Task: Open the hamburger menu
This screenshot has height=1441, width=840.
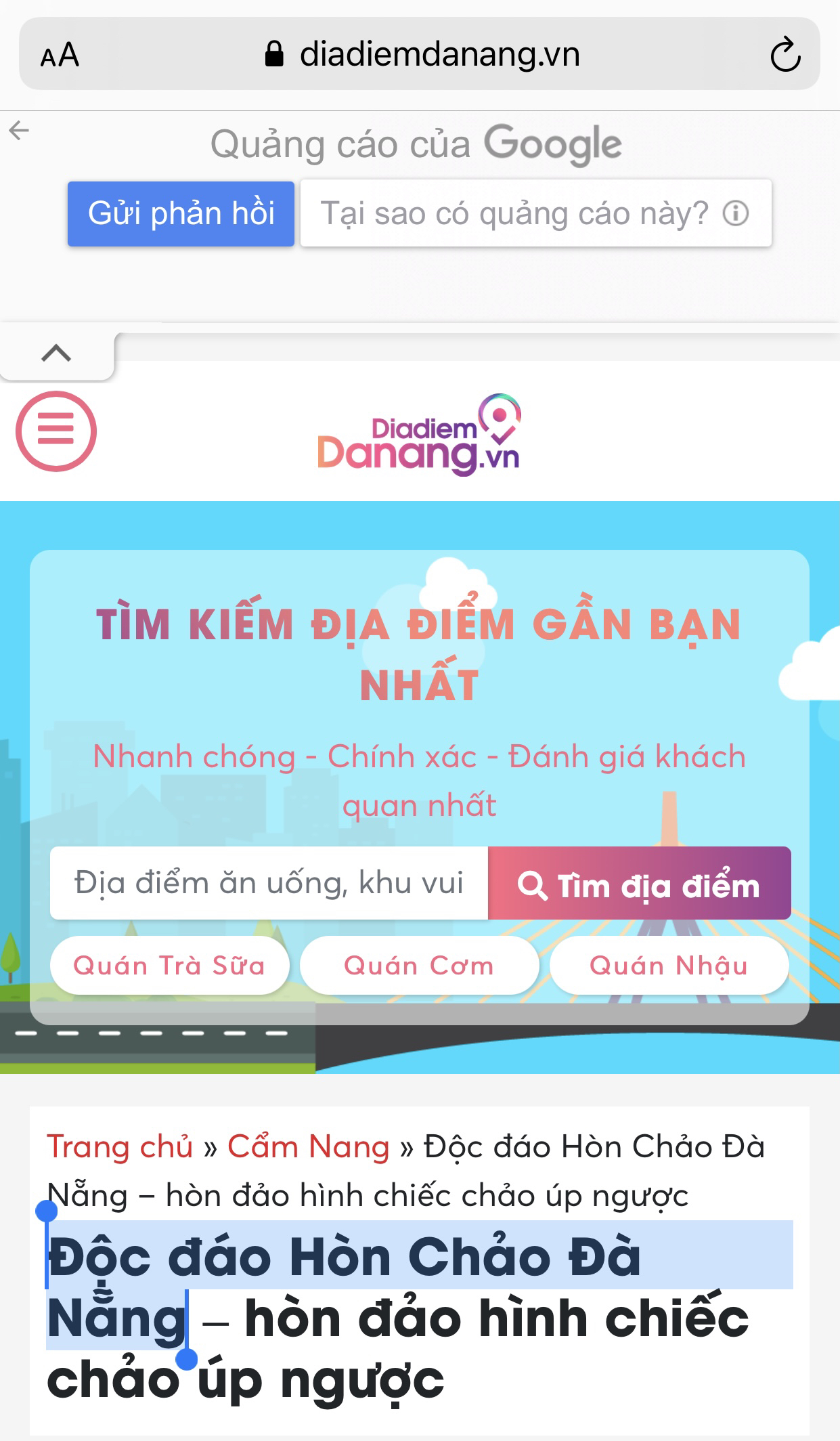Action: coord(56,431)
